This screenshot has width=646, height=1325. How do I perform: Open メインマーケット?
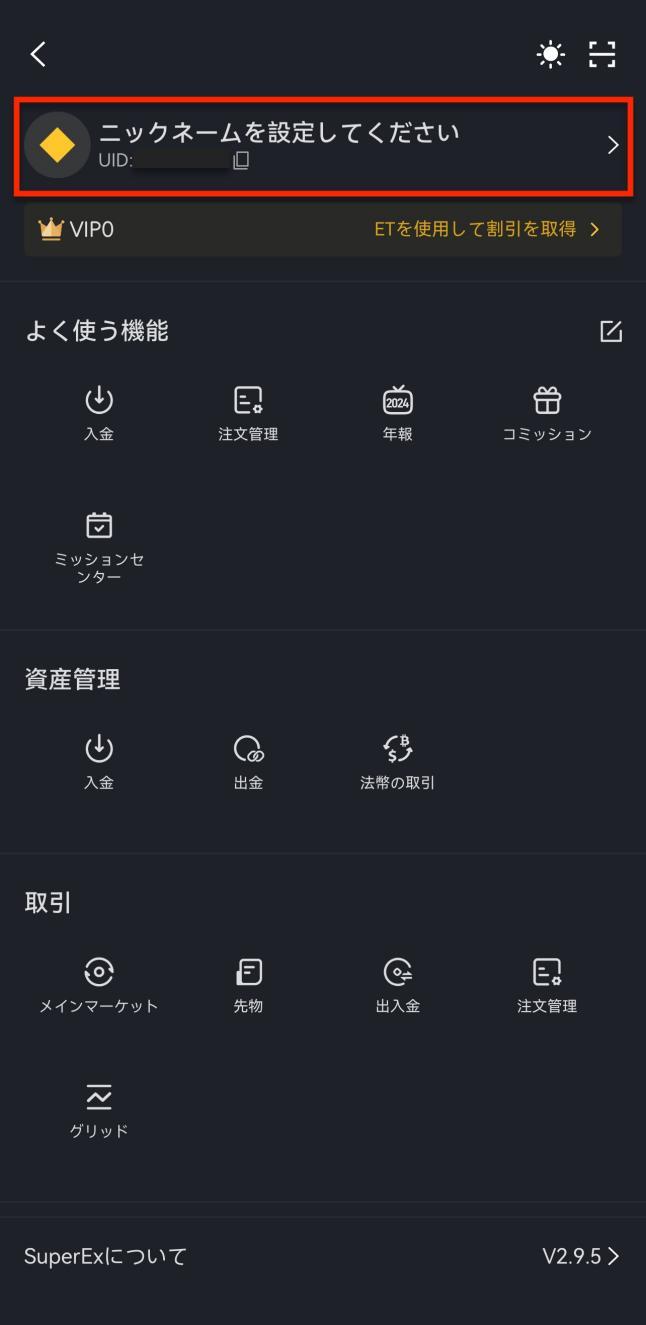[99, 985]
